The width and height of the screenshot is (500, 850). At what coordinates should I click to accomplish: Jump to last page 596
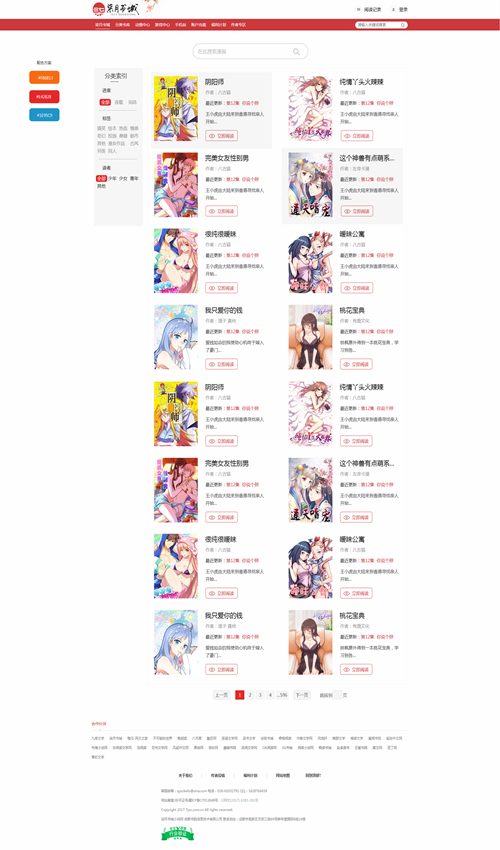click(x=282, y=695)
